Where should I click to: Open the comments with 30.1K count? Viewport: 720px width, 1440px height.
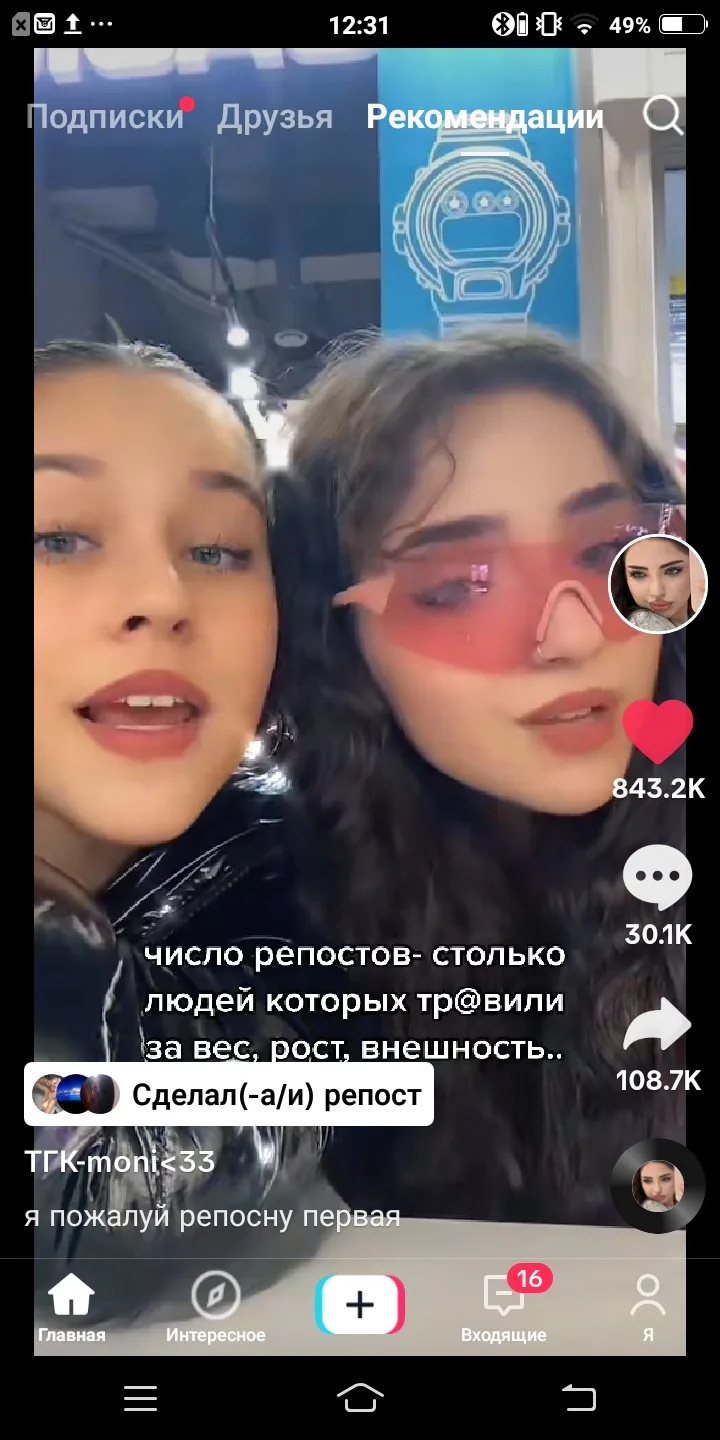[657, 878]
